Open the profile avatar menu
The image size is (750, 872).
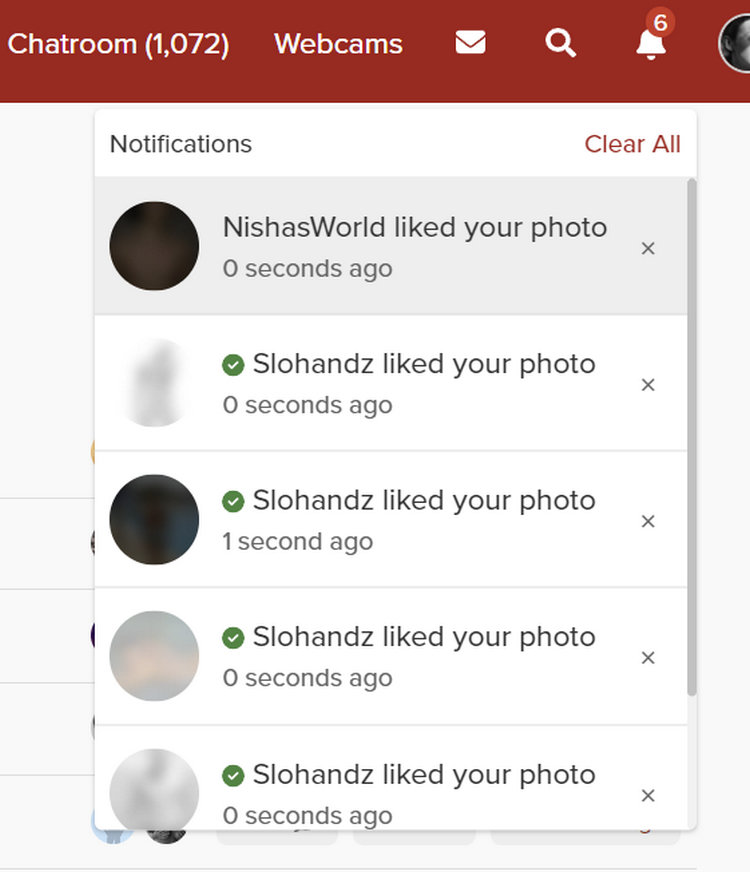pos(736,44)
